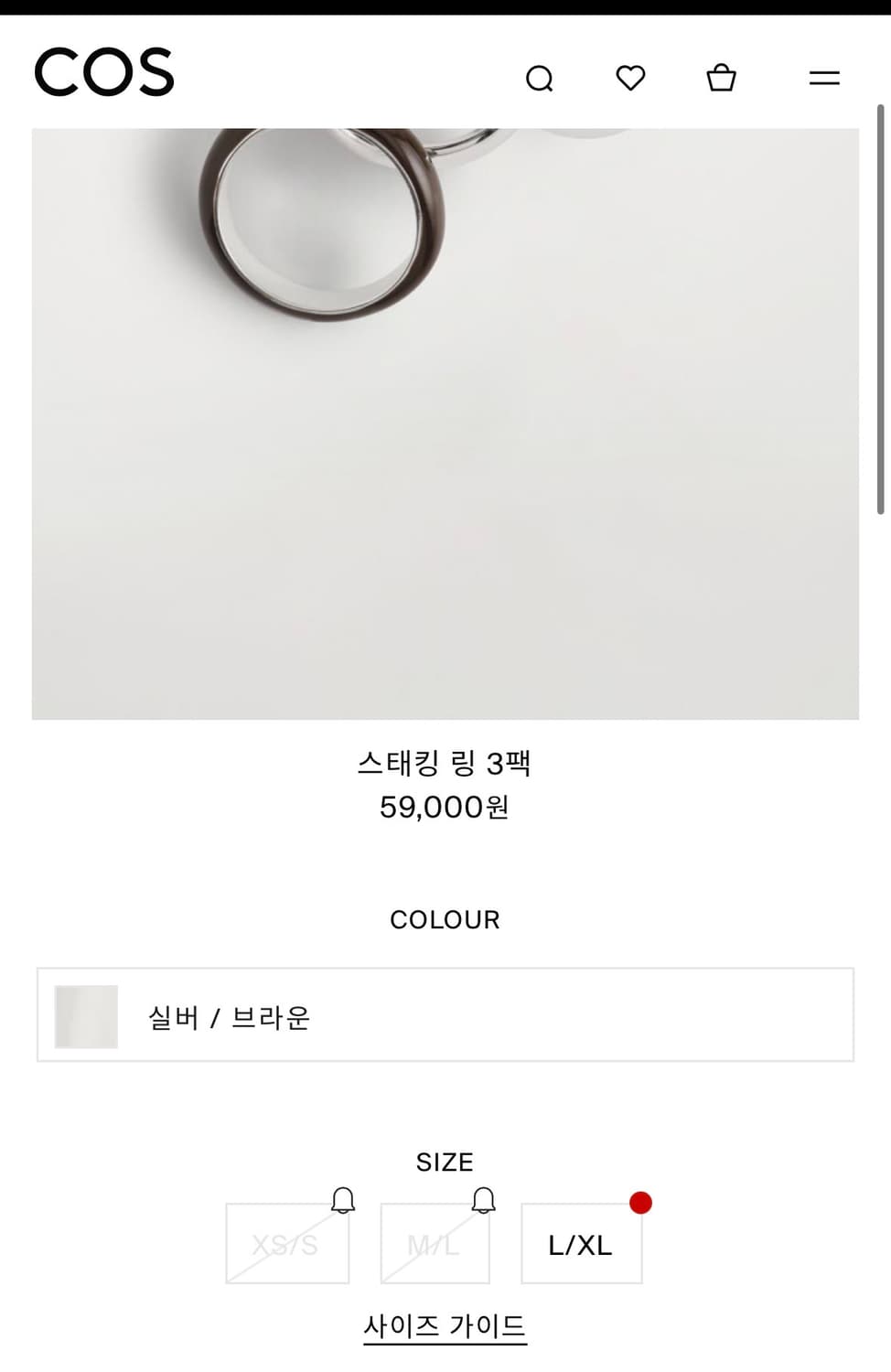This screenshot has width=891, height=1372.
Task: Click the red availability dot on L/XL
Action: [x=640, y=1203]
